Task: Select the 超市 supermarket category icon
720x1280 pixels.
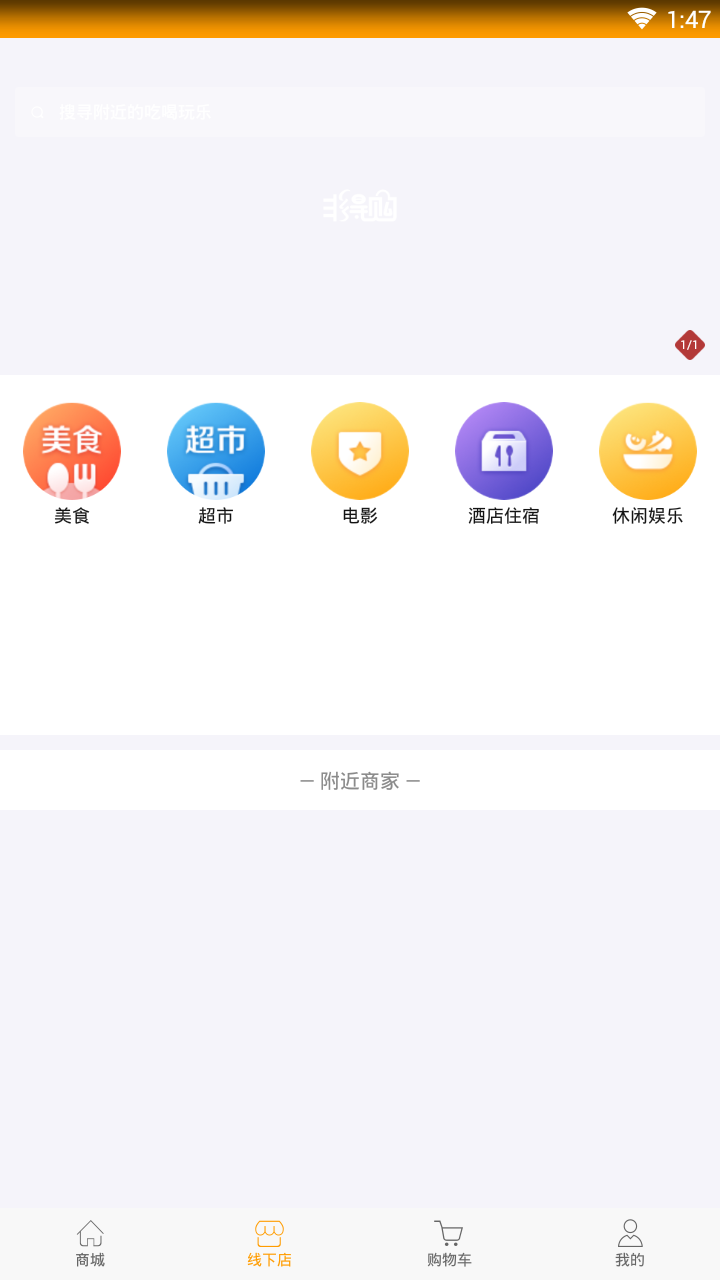Action: pyautogui.click(x=216, y=451)
